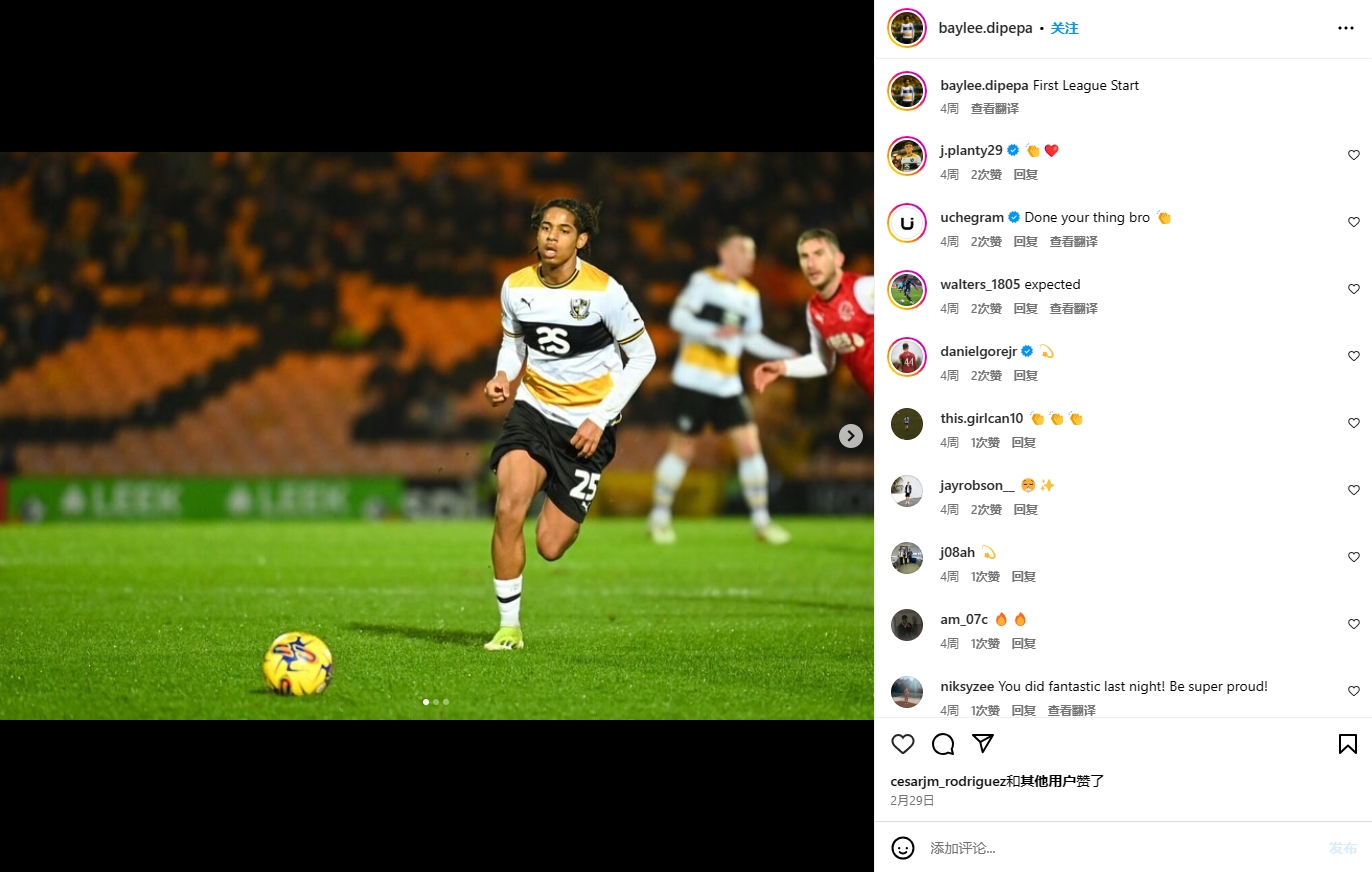The image size is (1372, 872).
Task: Like am_07c's fire emoji comment
Action: coord(1354,624)
